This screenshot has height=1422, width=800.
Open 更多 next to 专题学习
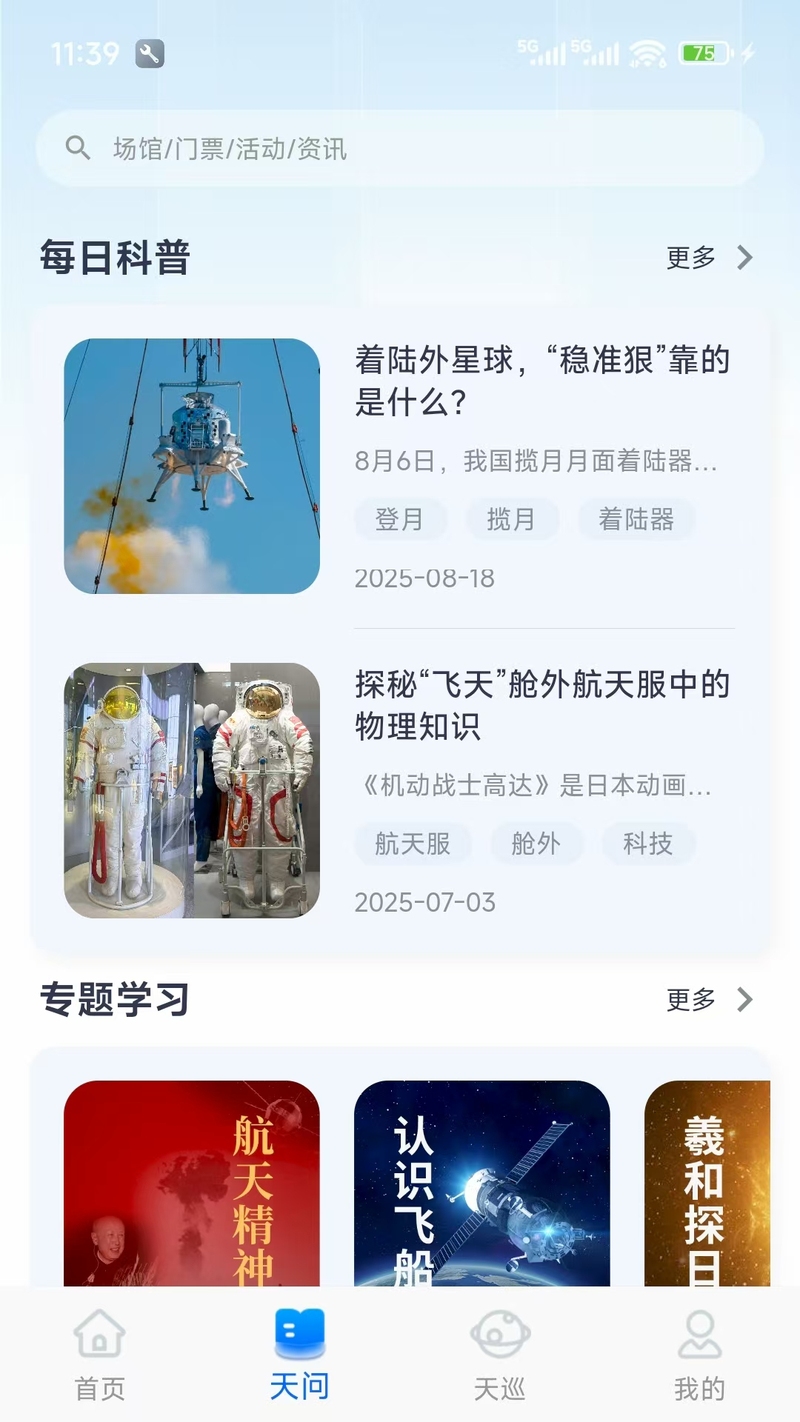(x=710, y=999)
